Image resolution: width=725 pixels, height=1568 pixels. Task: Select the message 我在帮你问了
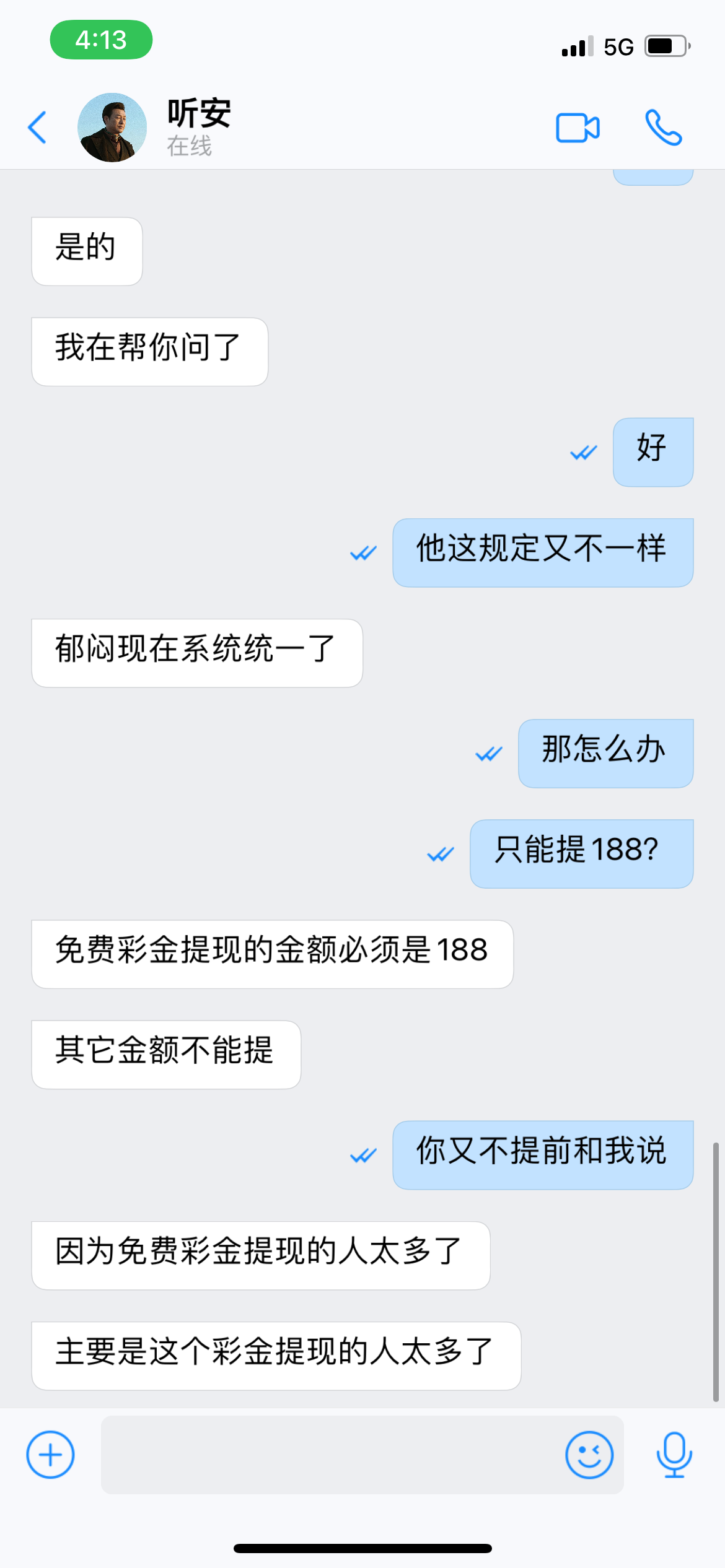149,350
